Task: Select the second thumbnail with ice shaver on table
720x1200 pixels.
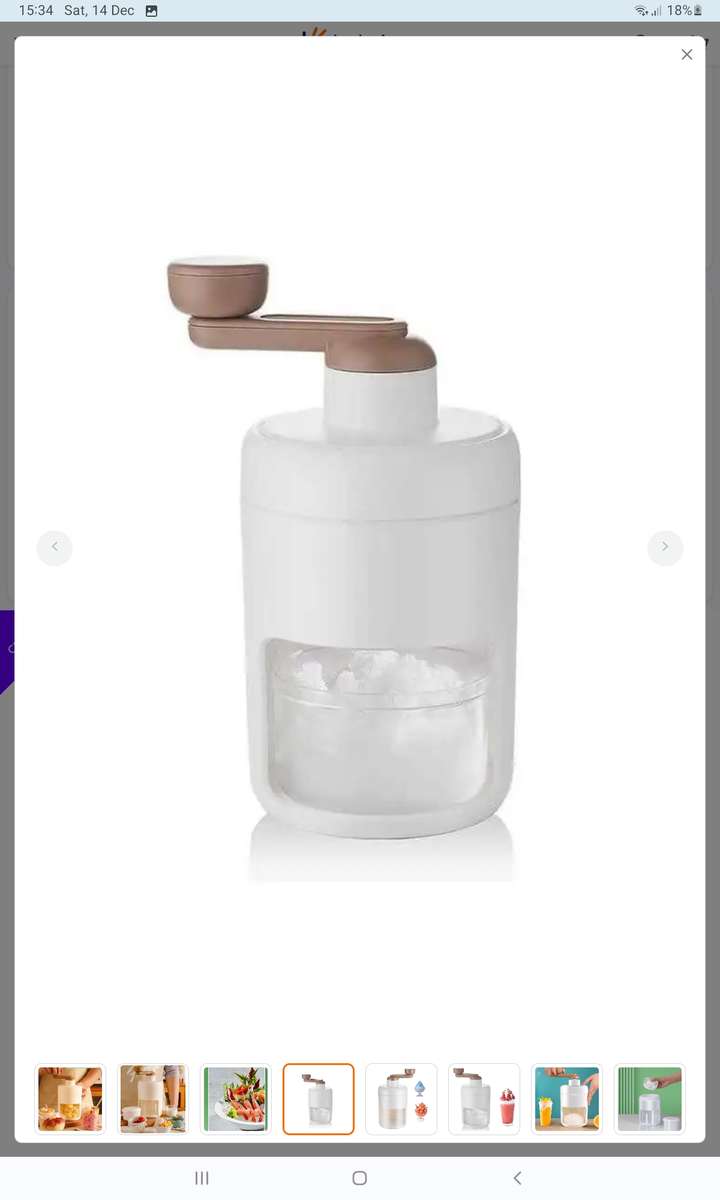Action: (x=153, y=1099)
